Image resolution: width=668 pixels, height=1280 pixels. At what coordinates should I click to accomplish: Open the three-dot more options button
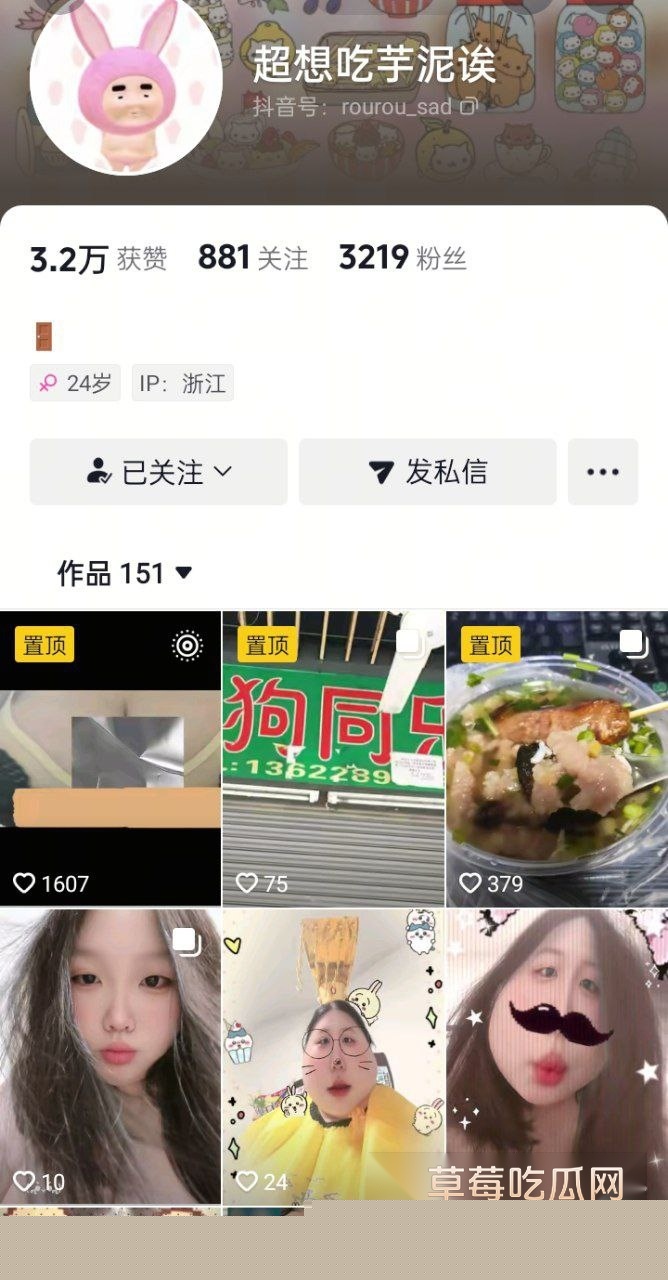coord(602,472)
